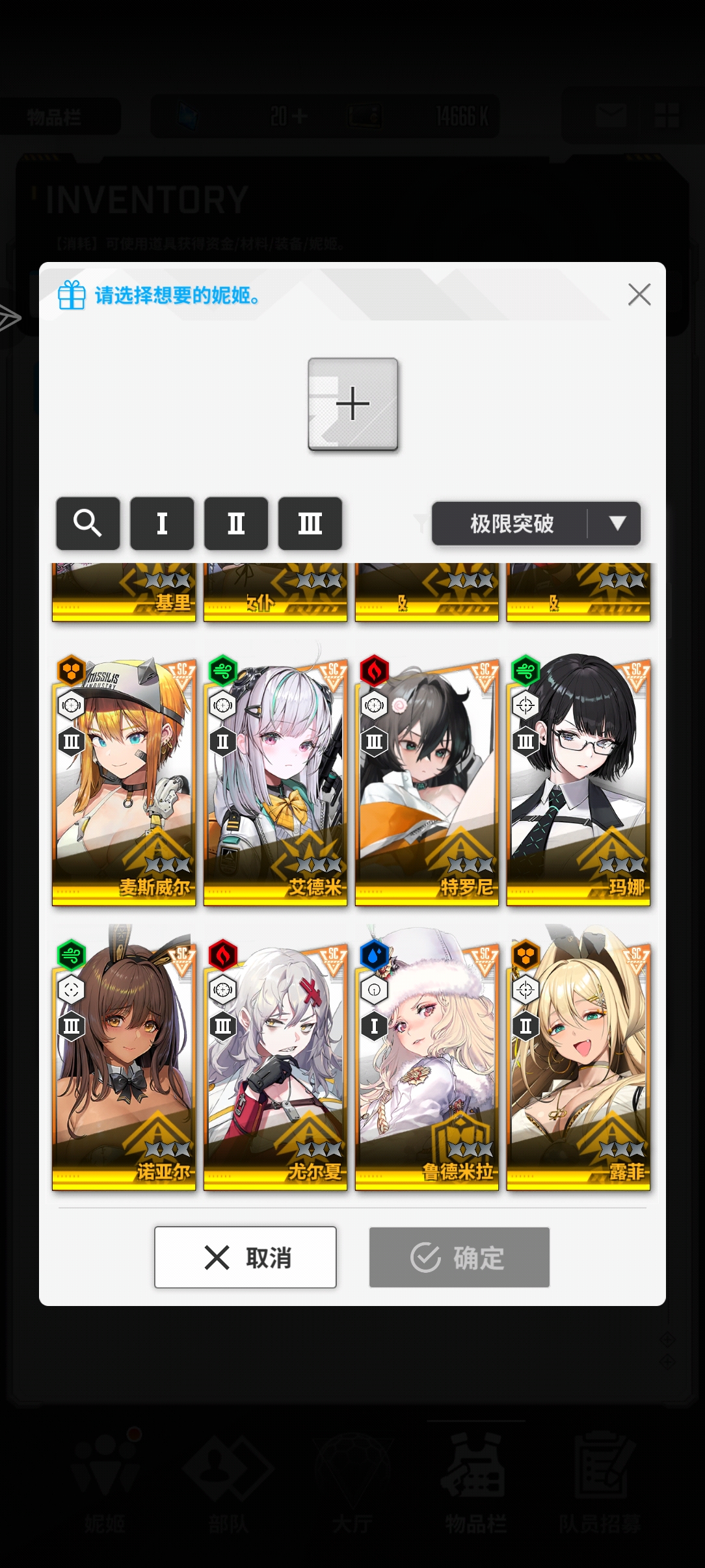The image size is (705, 1568).
Task: Select the 麦斯威尔 character card
Action: pyautogui.click(x=124, y=780)
